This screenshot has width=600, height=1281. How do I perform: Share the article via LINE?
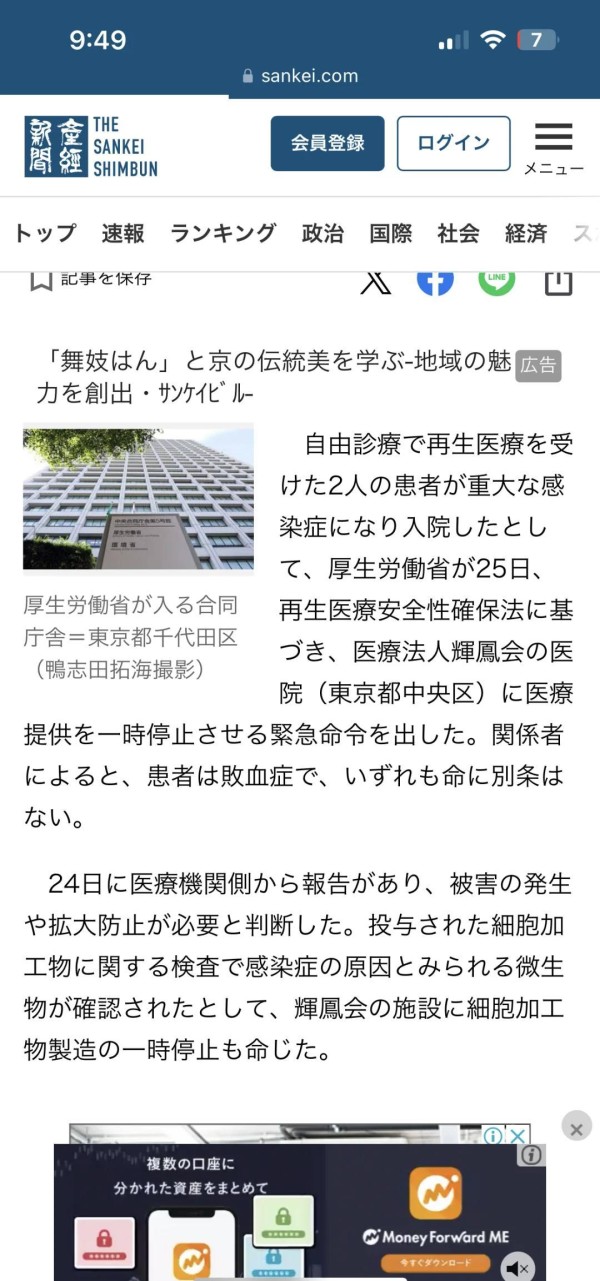click(496, 280)
